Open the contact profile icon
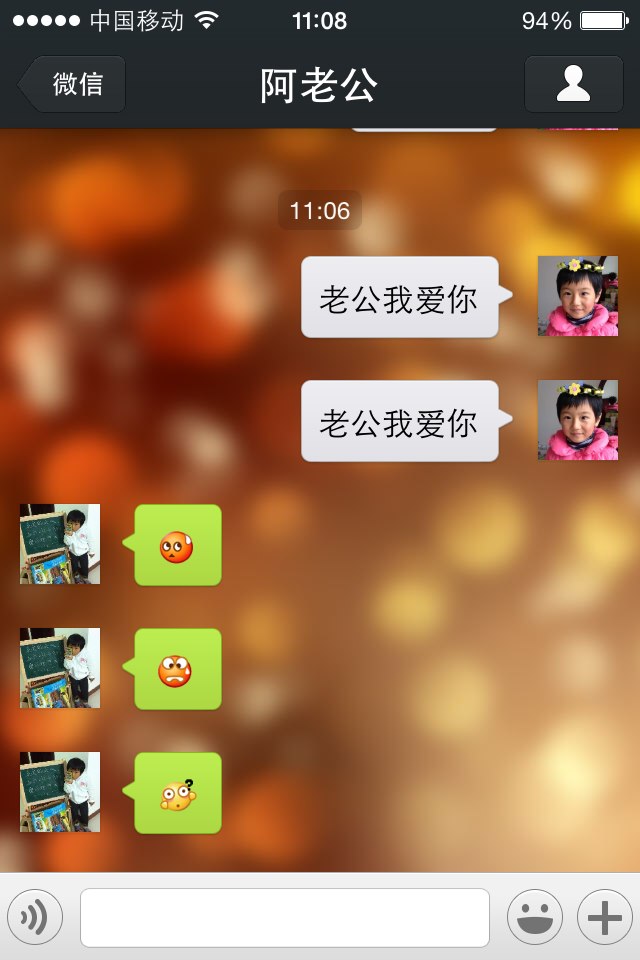This screenshot has height=960, width=640. (573, 84)
